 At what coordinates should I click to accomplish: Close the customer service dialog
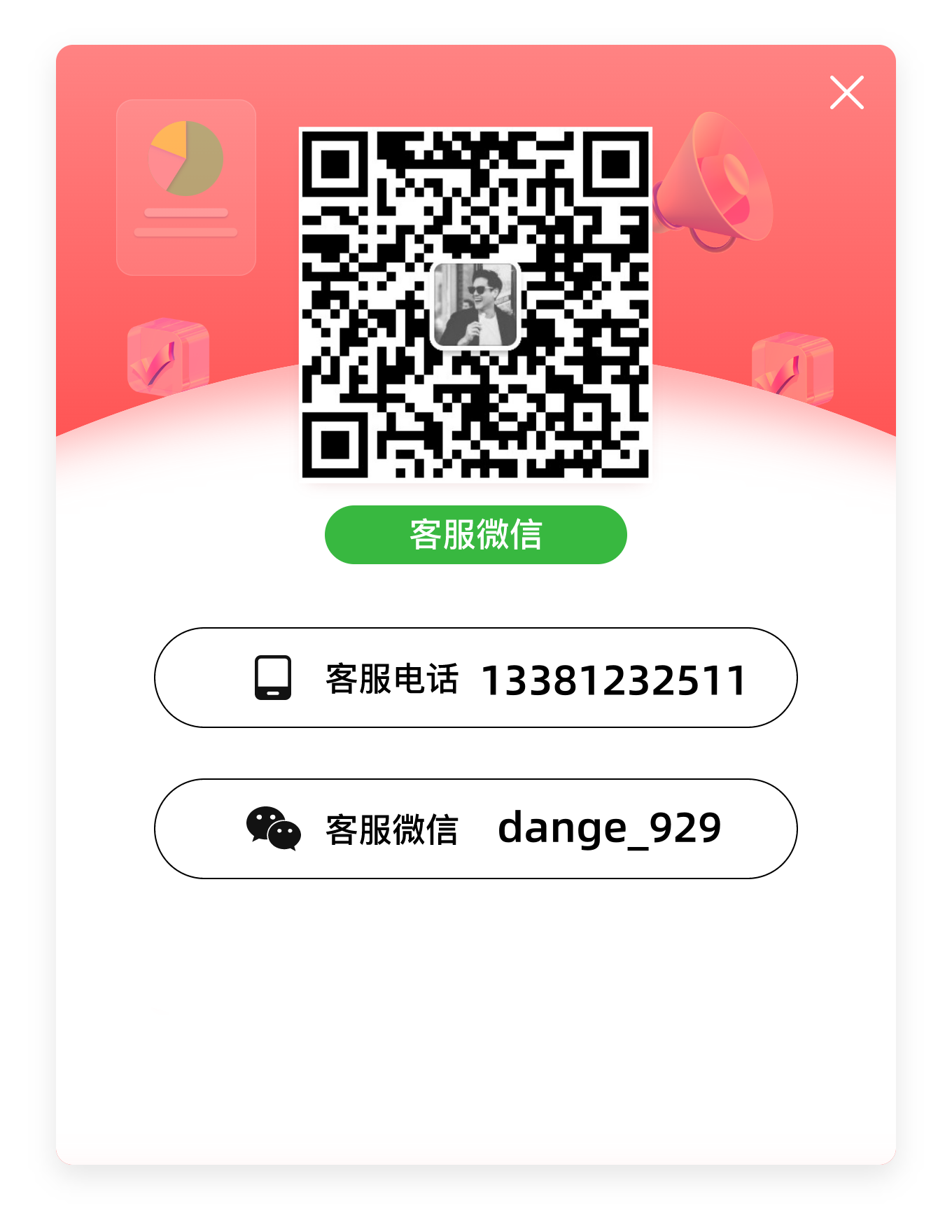(x=846, y=92)
